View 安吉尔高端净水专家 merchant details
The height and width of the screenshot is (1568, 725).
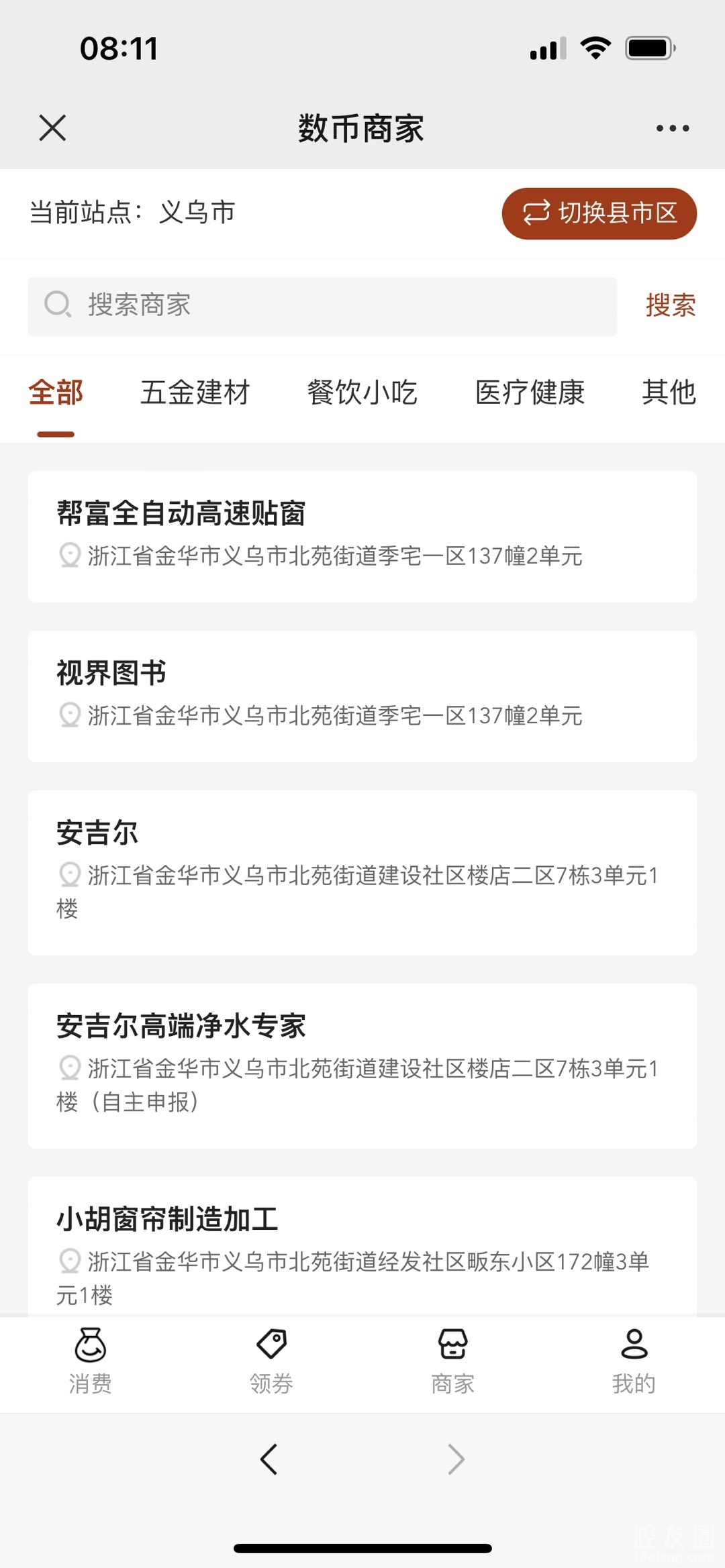pyautogui.click(x=362, y=1065)
